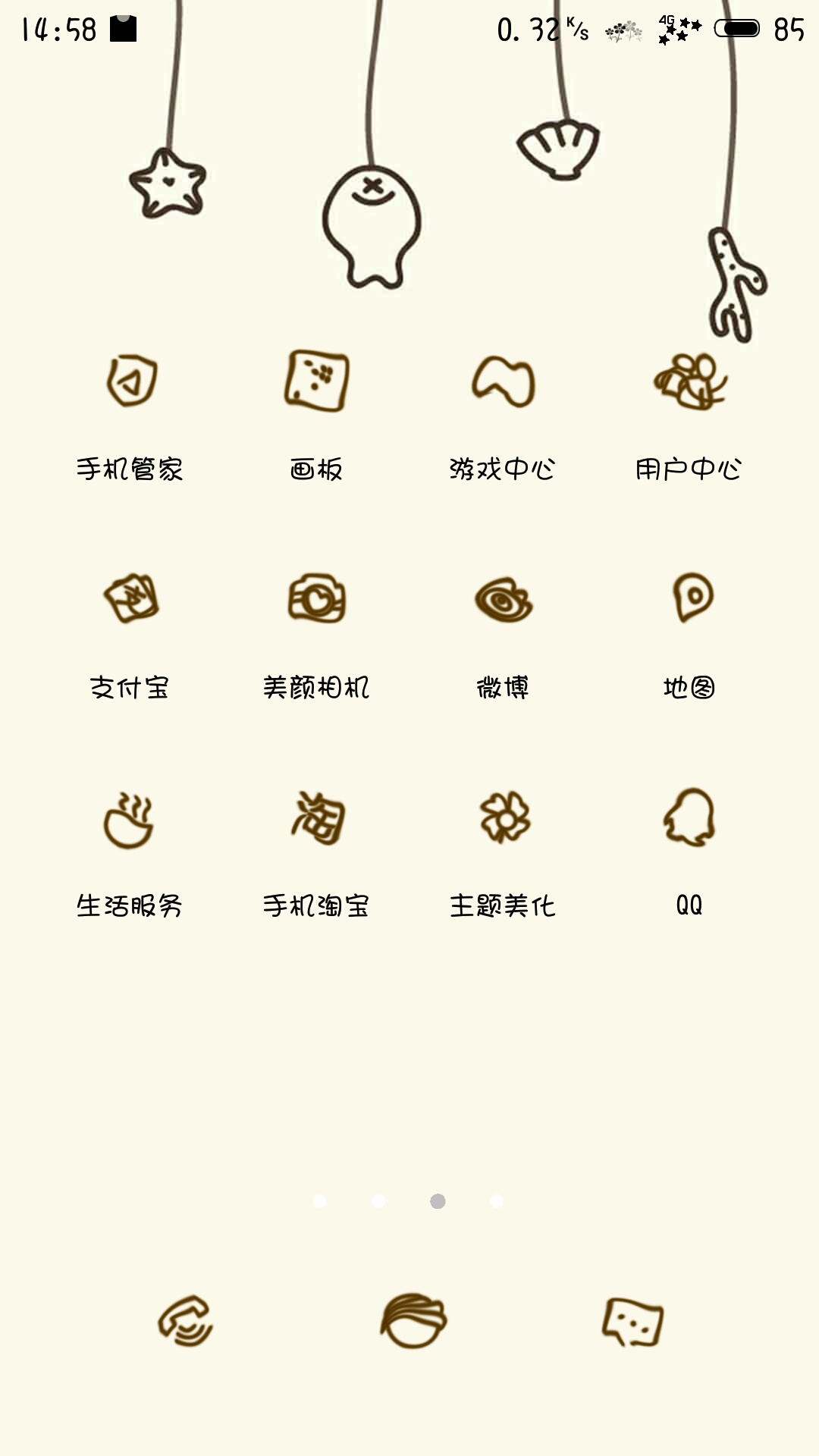819x1456 pixels.
Task: Open the phone dialer in the dock
Action: (x=186, y=1321)
